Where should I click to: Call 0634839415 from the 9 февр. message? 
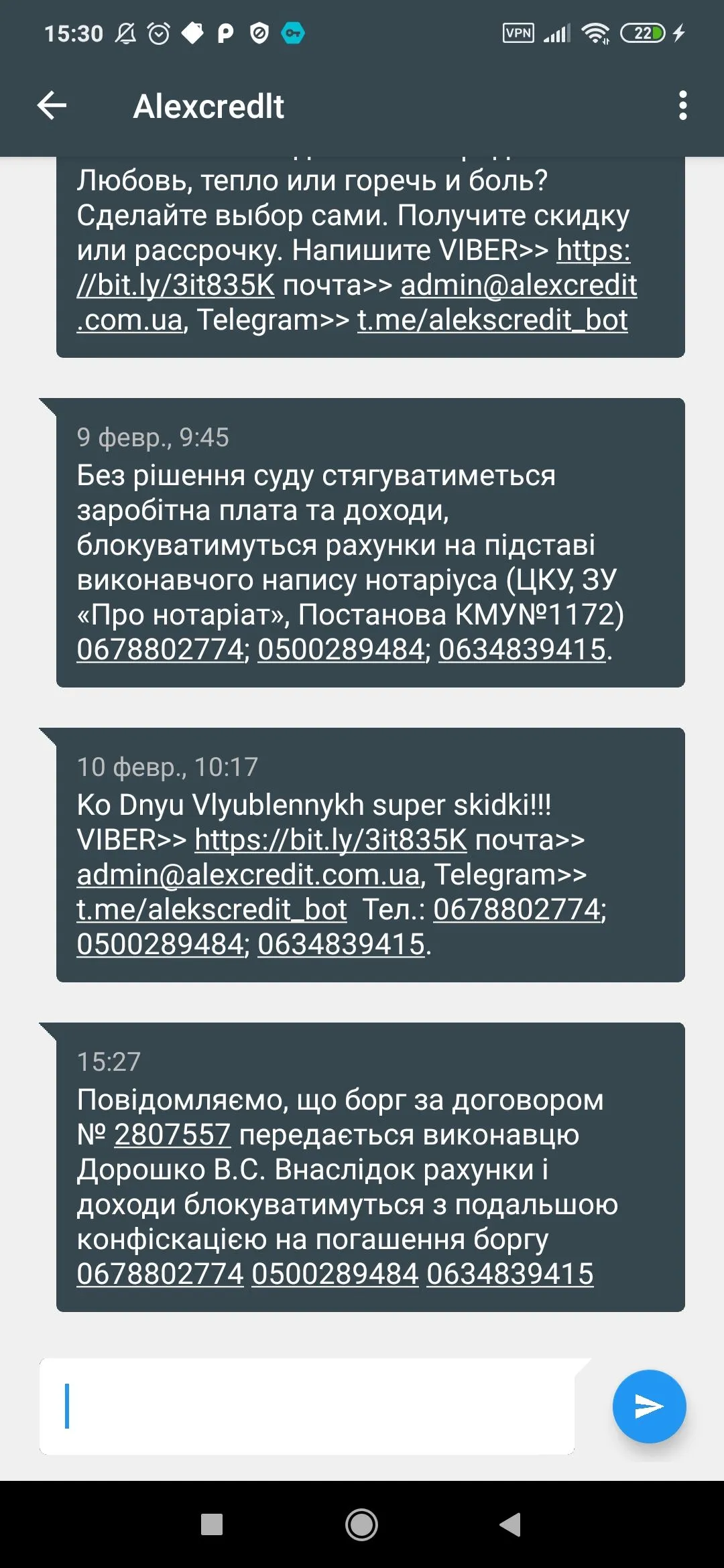pos(522,649)
